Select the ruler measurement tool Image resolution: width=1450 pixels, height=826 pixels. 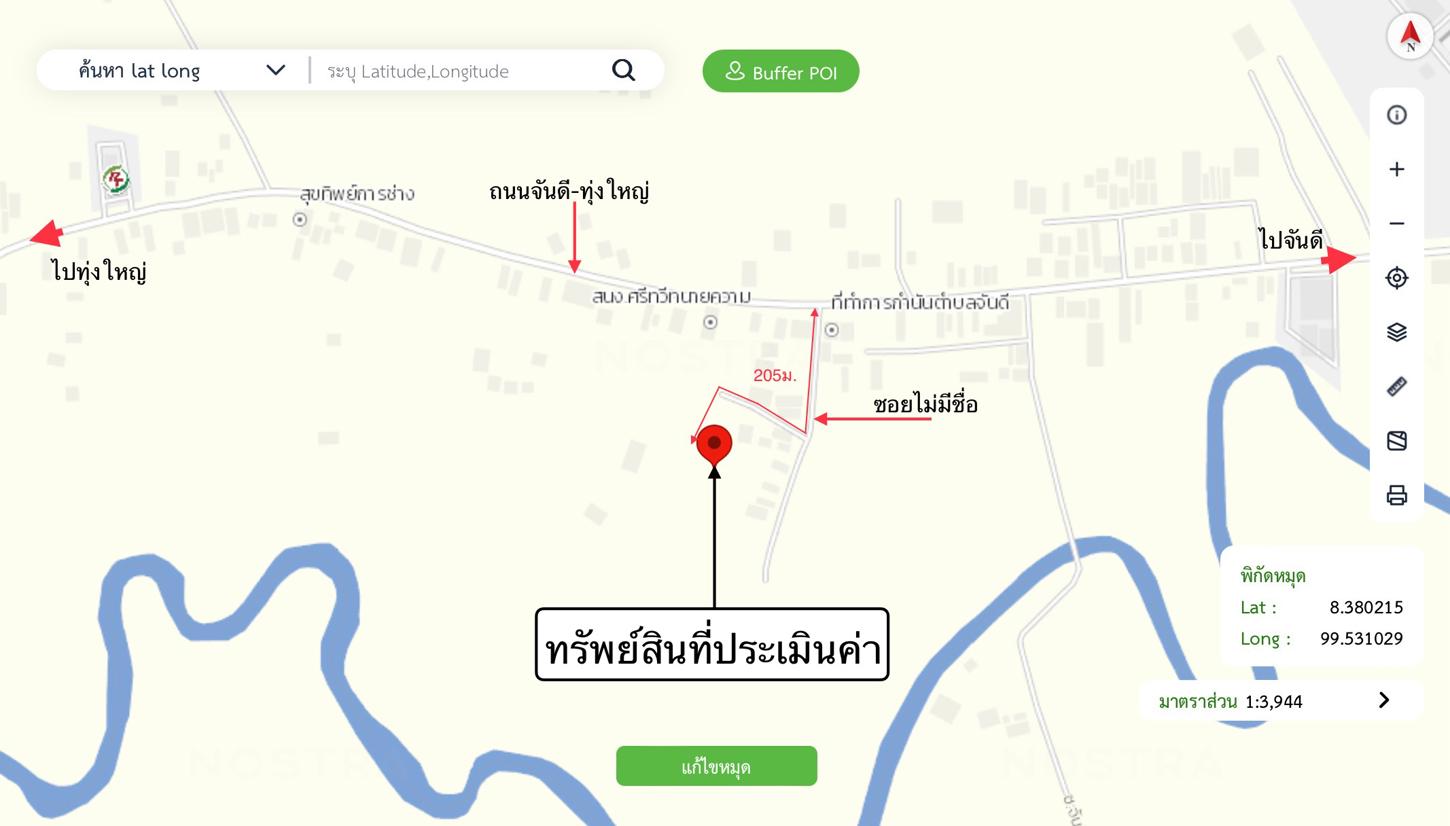pos(1397,387)
